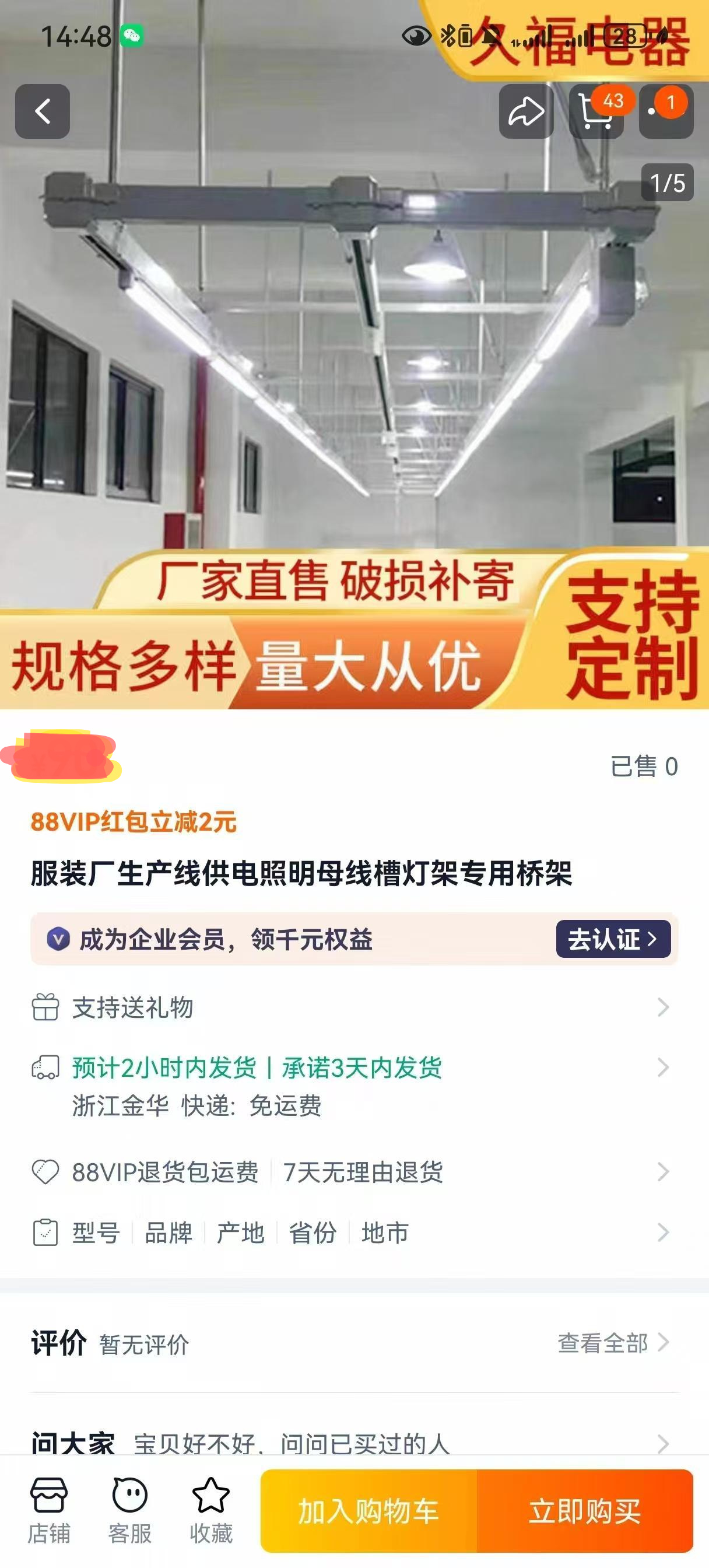Open the more options menu
Screen dimensions: 709x1568
click(666, 111)
